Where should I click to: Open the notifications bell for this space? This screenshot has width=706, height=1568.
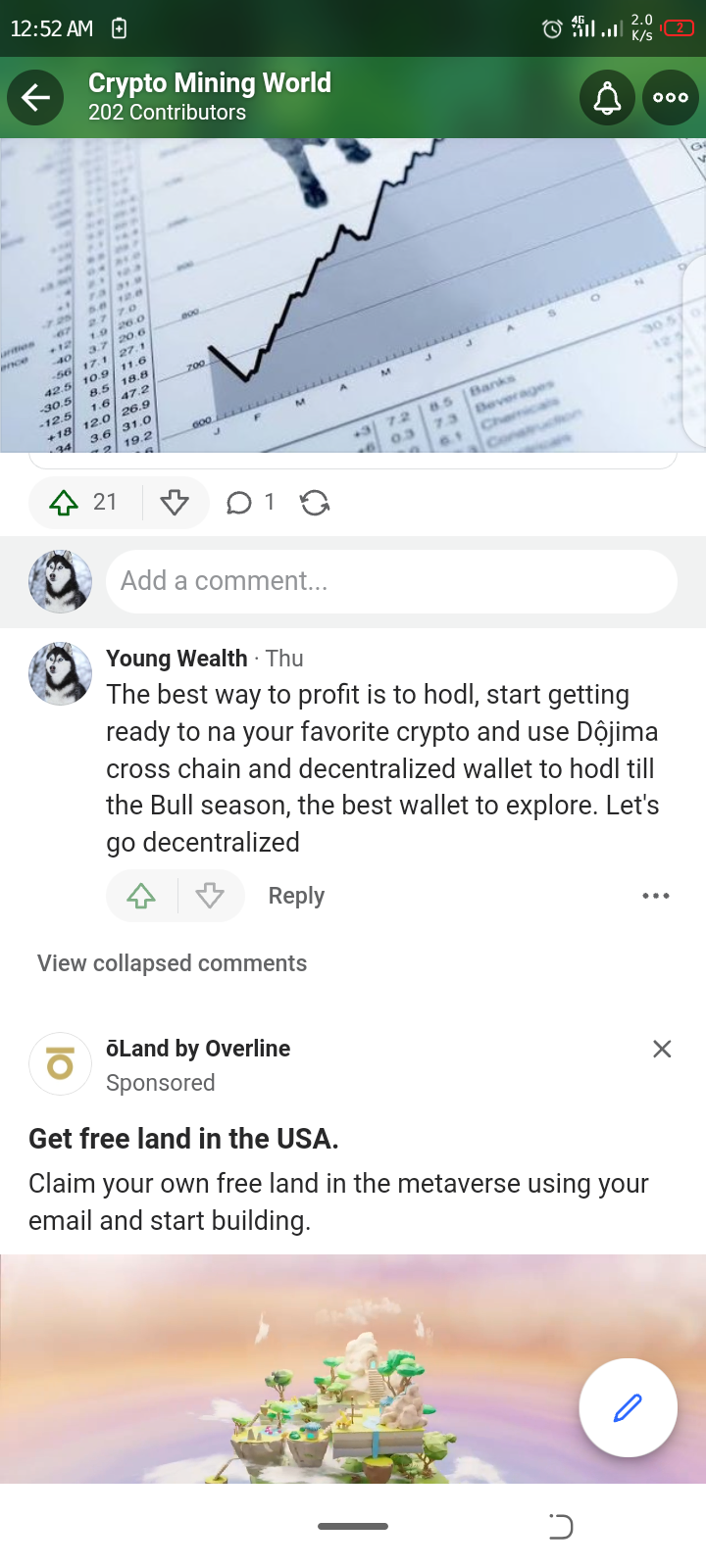pos(608,97)
